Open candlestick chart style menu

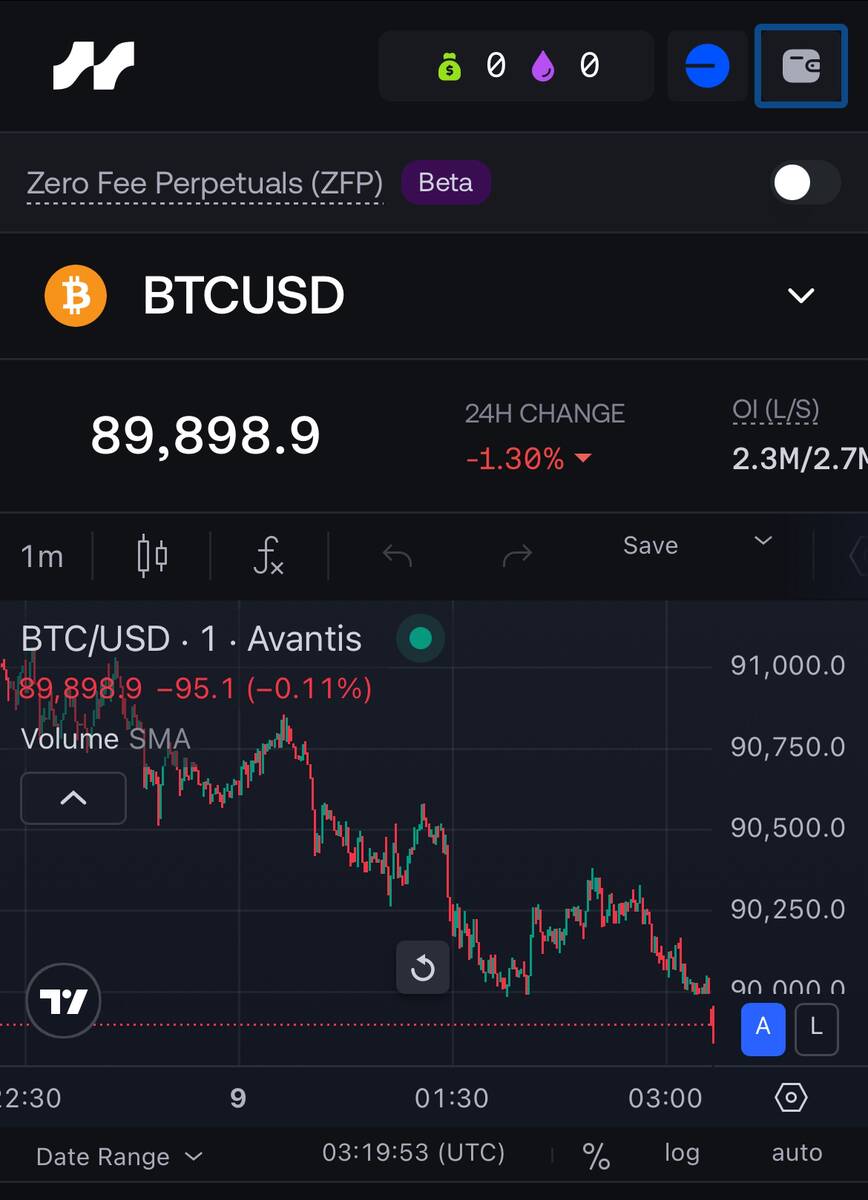pos(152,556)
